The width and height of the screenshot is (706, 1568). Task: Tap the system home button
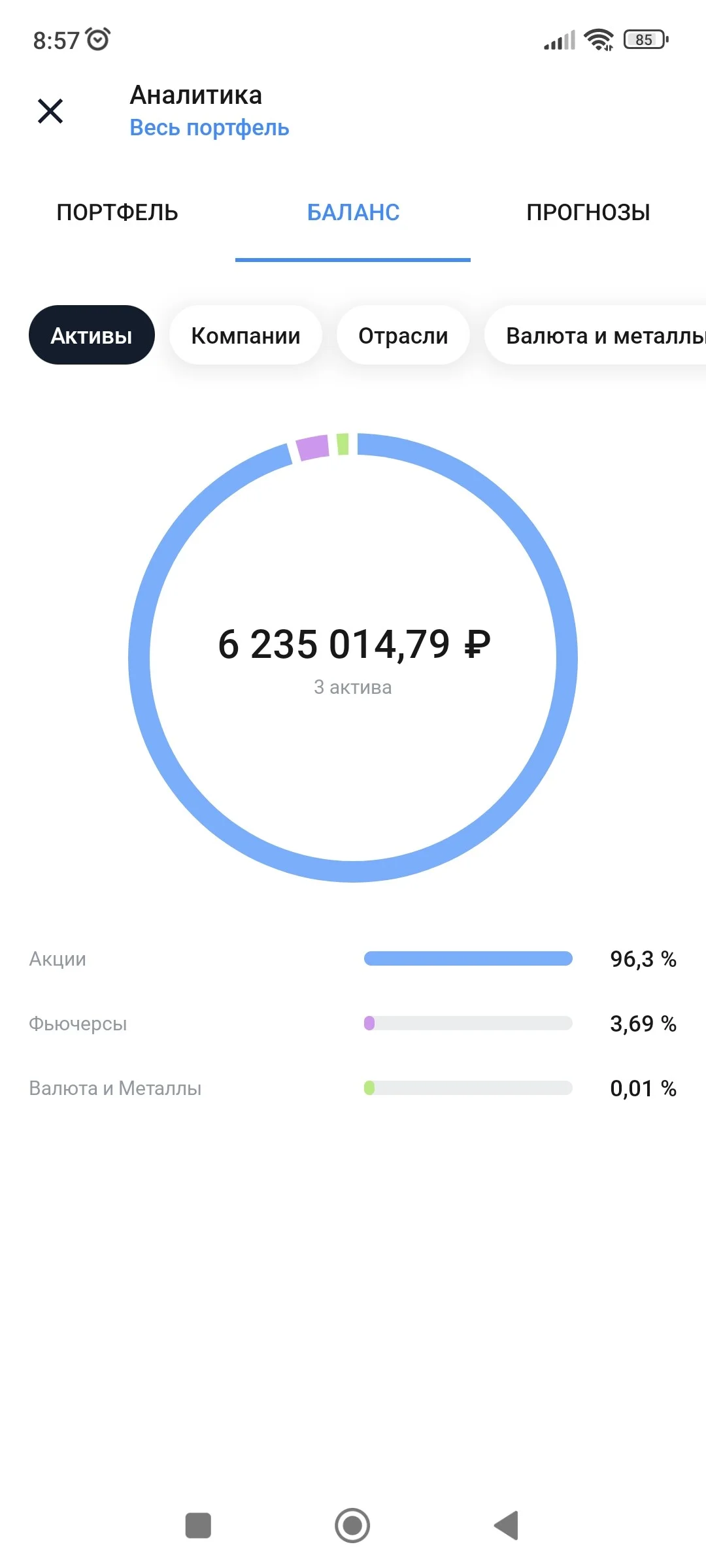tap(352, 1526)
